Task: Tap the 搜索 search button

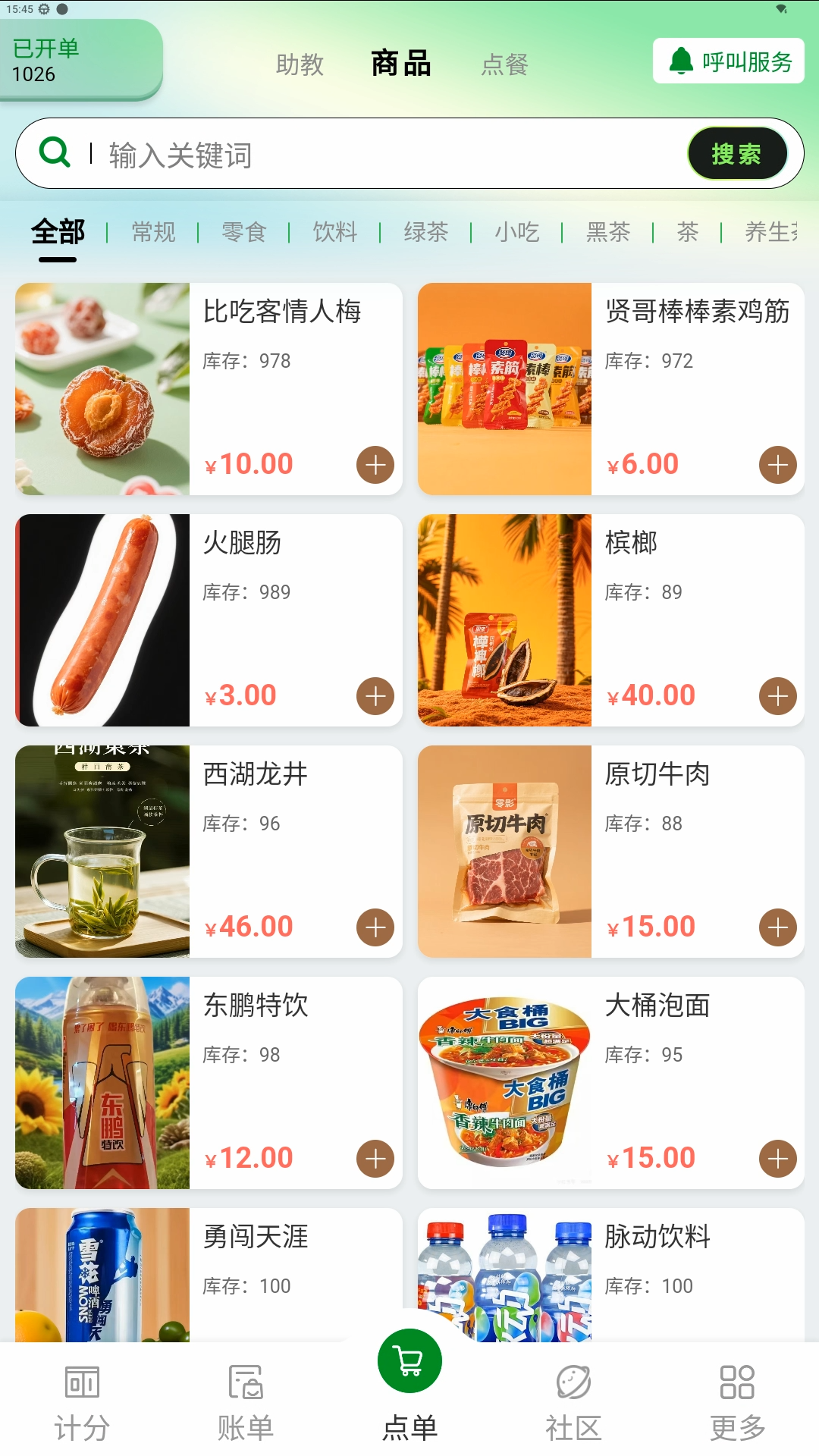Action: click(736, 154)
